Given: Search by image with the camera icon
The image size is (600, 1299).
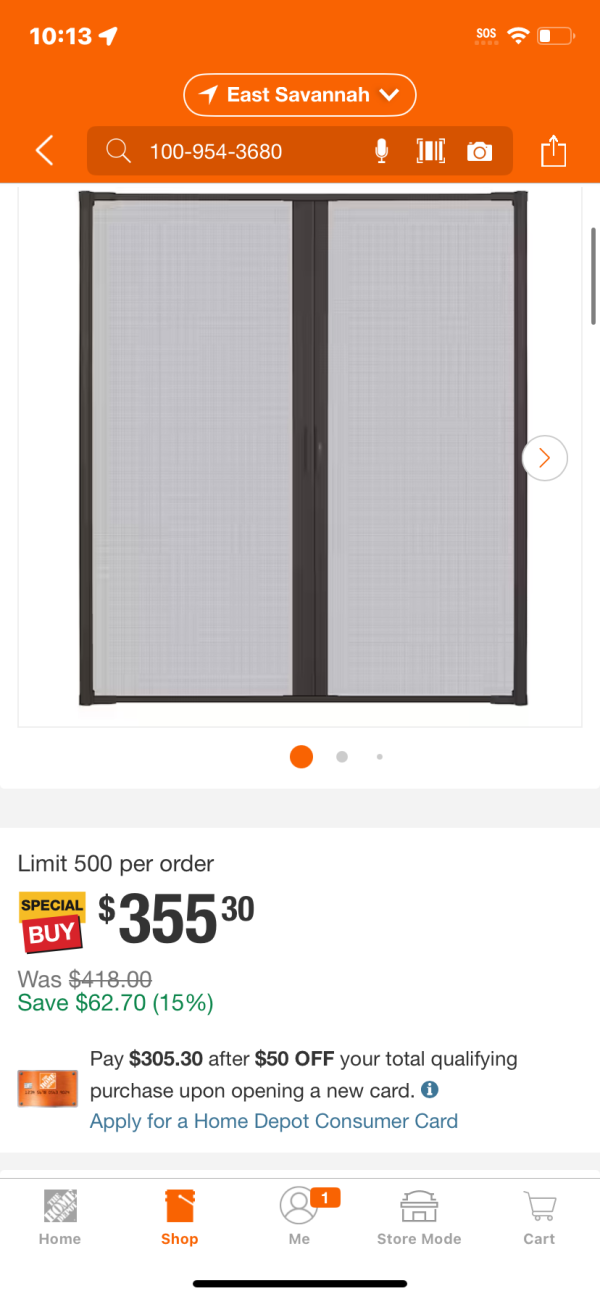Looking at the screenshot, I should click(x=480, y=152).
